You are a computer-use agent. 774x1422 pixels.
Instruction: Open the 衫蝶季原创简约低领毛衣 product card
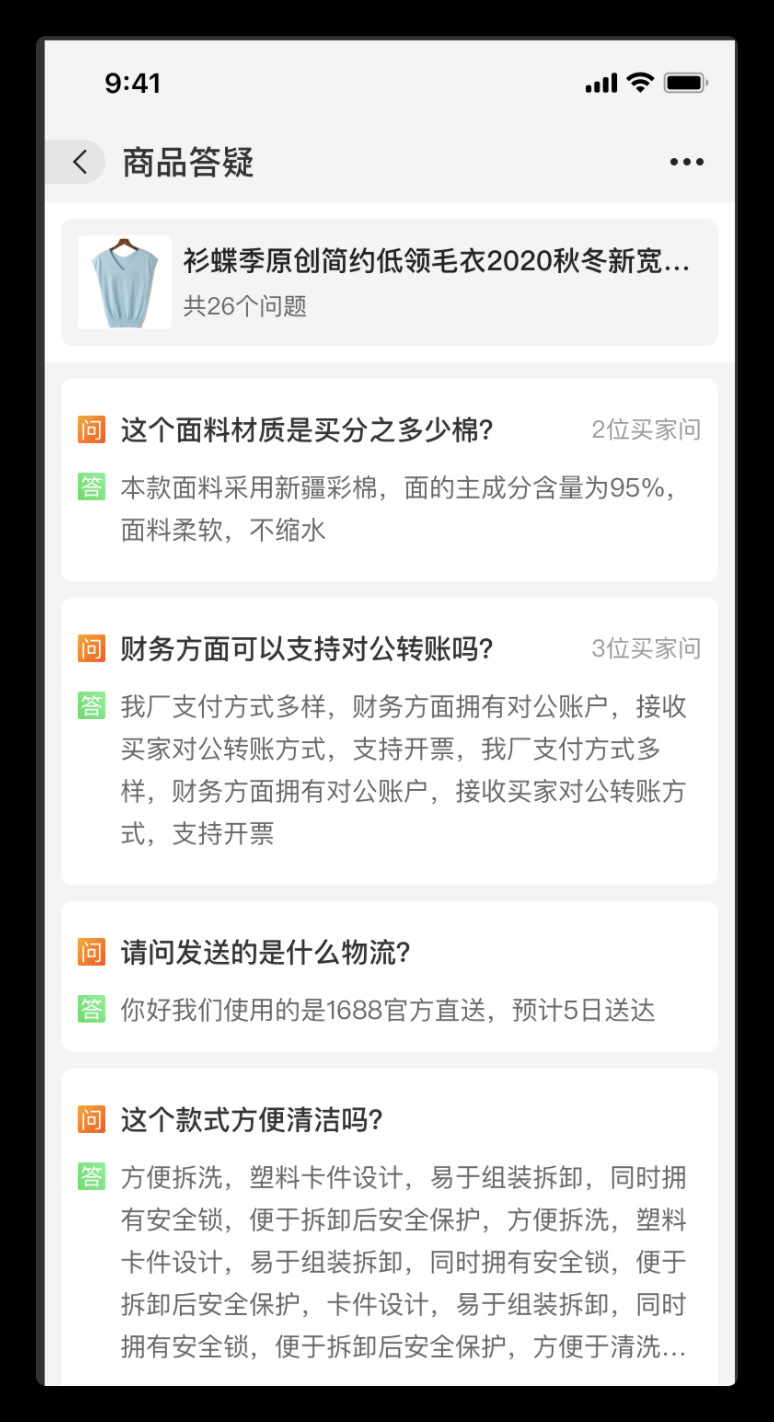coord(389,282)
